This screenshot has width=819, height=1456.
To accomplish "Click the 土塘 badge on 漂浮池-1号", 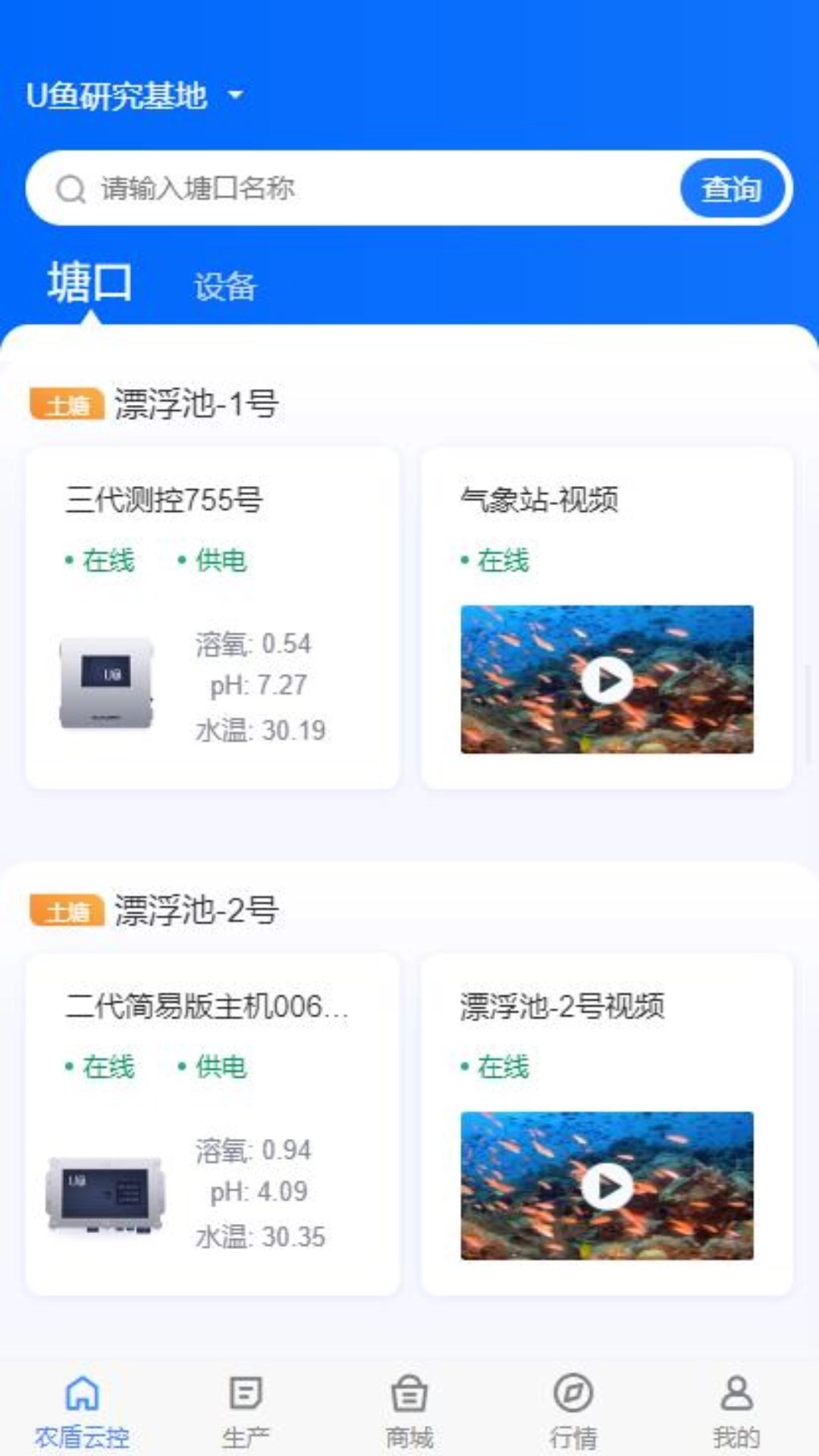I will 67,404.
